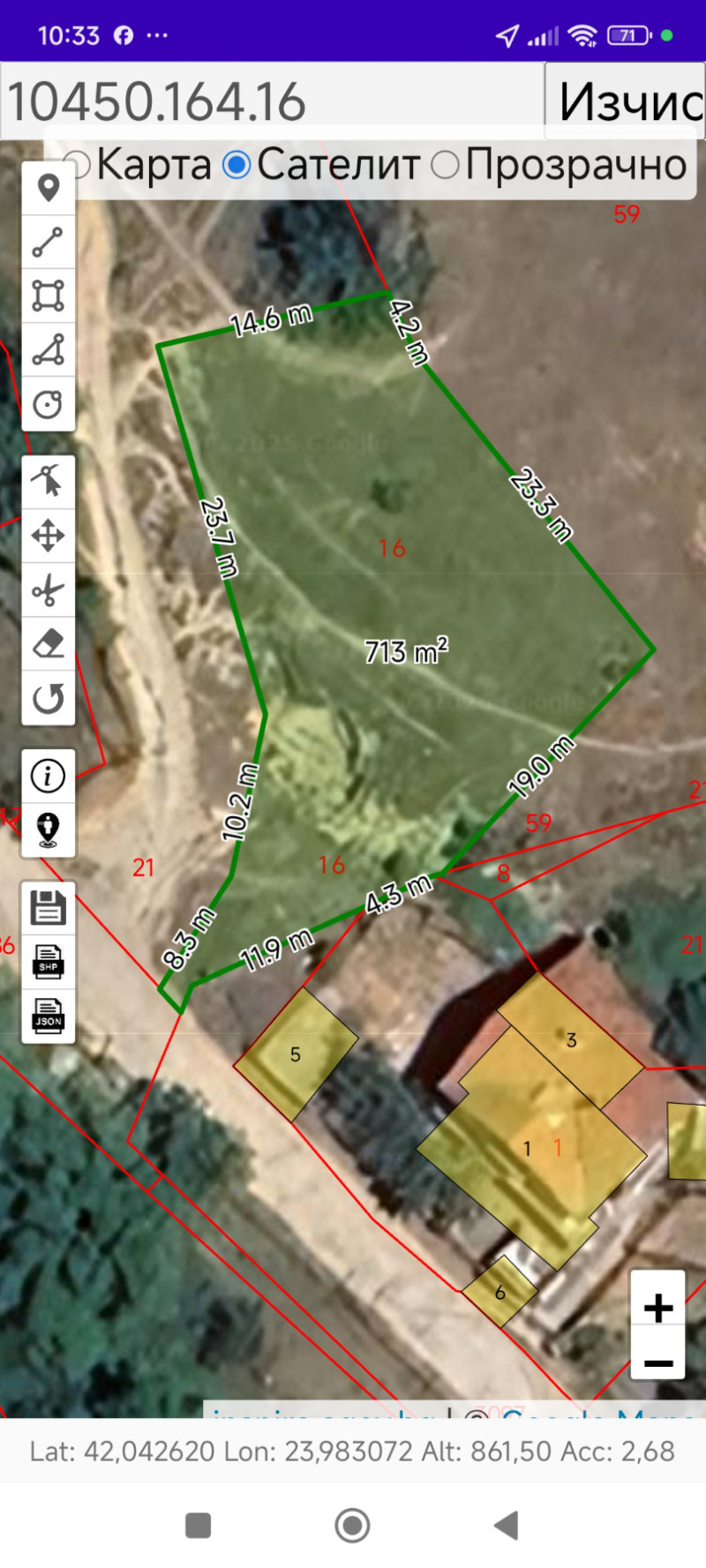The height and width of the screenshot is (1568, 706).
Task: Go back using the system back button
Action: point(506,1525)
